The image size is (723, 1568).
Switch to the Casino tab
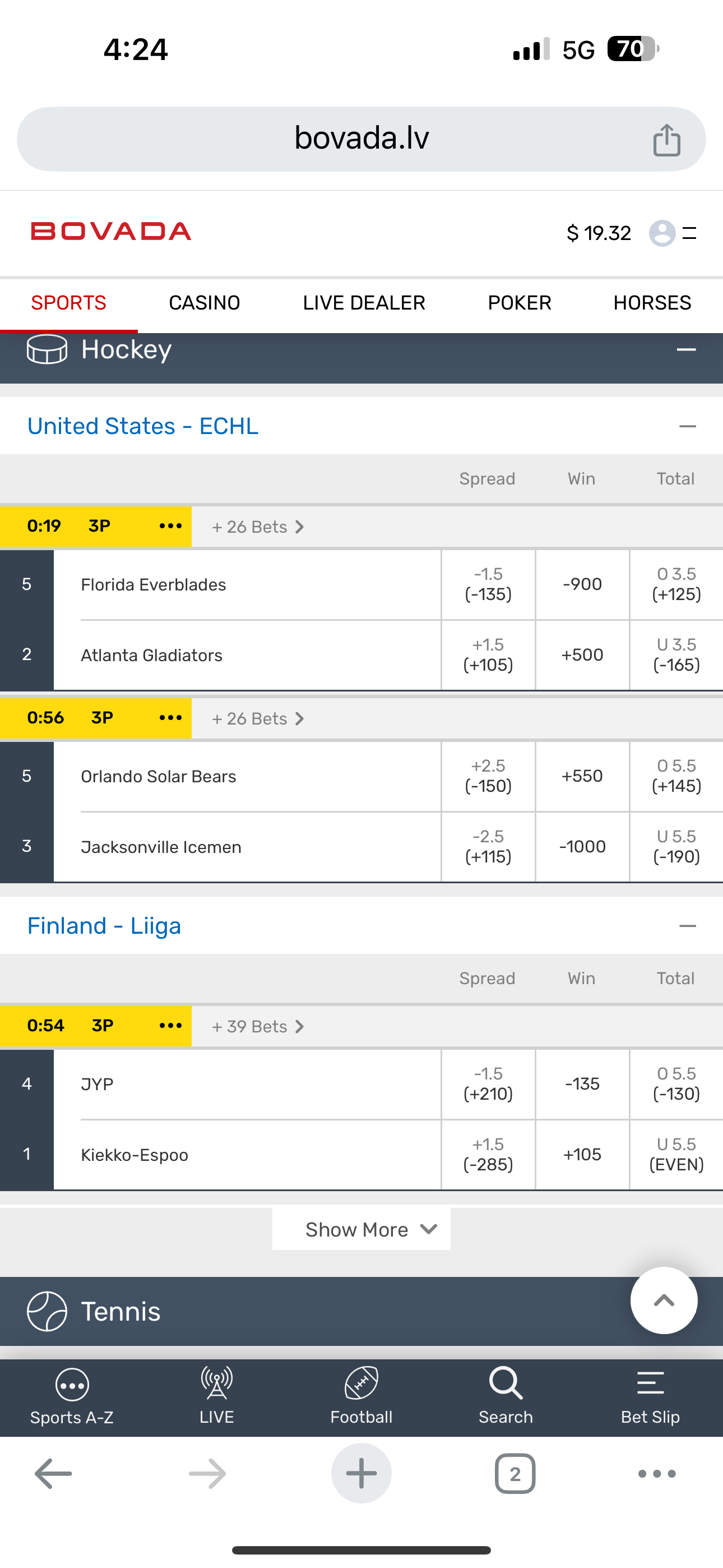coord(204,302)
